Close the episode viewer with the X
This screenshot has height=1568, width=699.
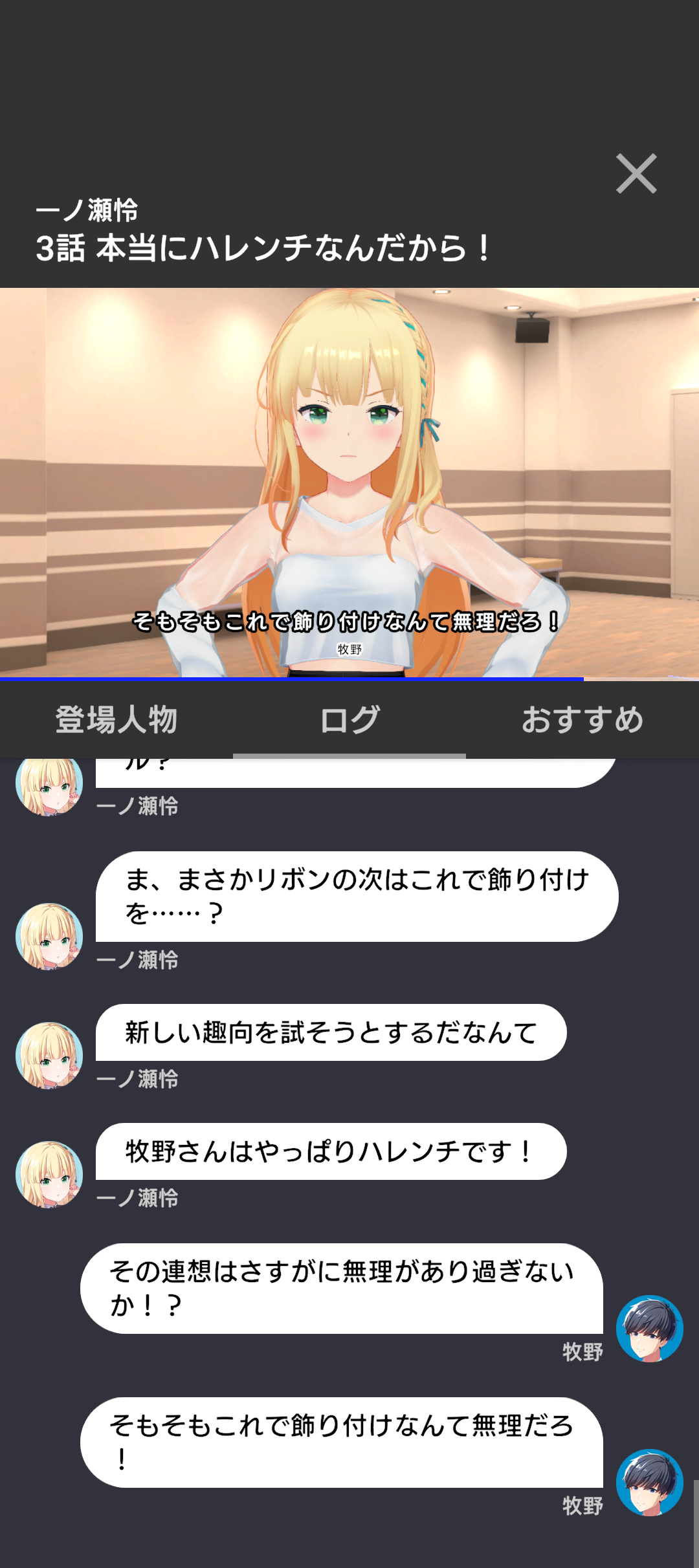click(636, 173)
